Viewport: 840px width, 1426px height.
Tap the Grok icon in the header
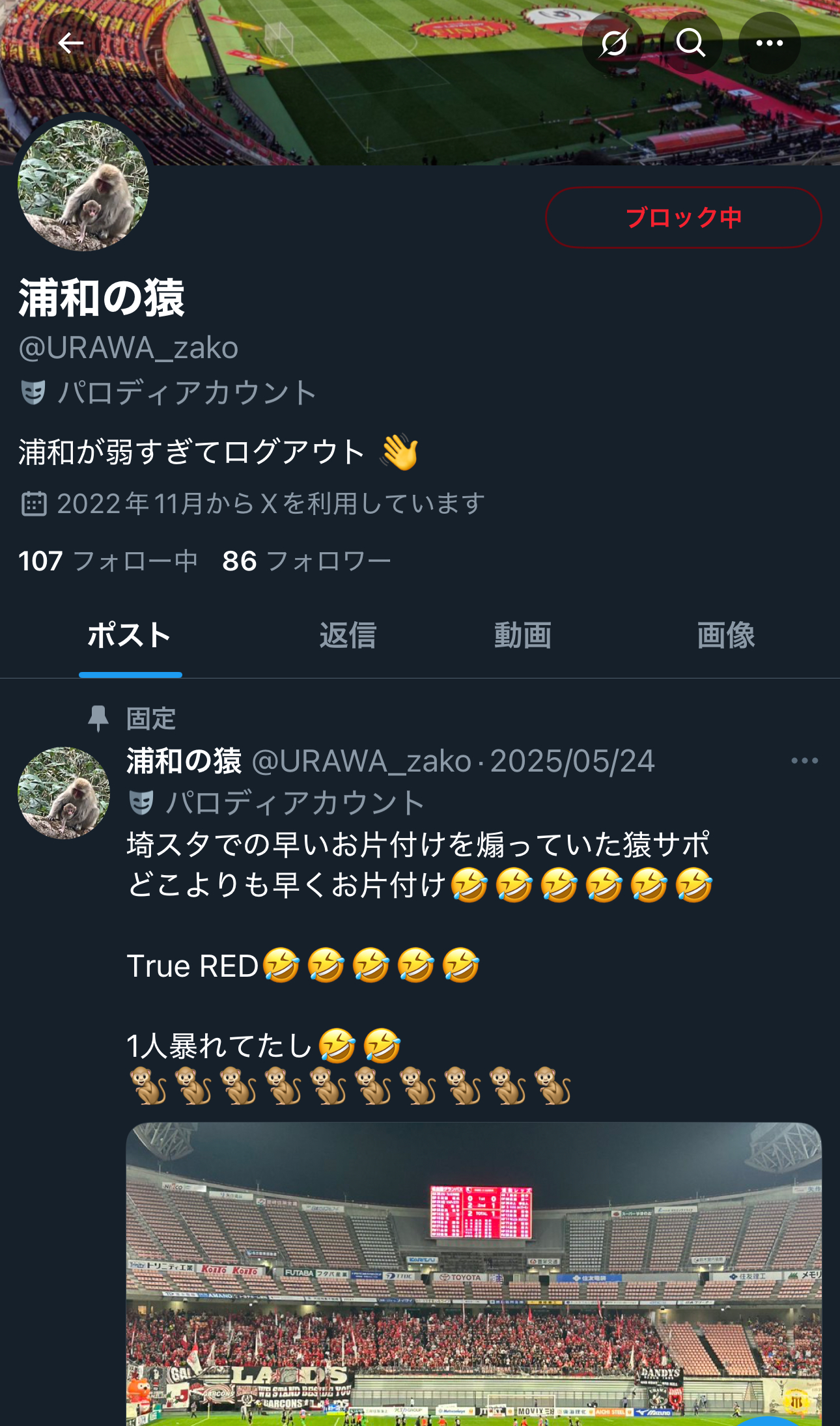click(x=613, y=44)
